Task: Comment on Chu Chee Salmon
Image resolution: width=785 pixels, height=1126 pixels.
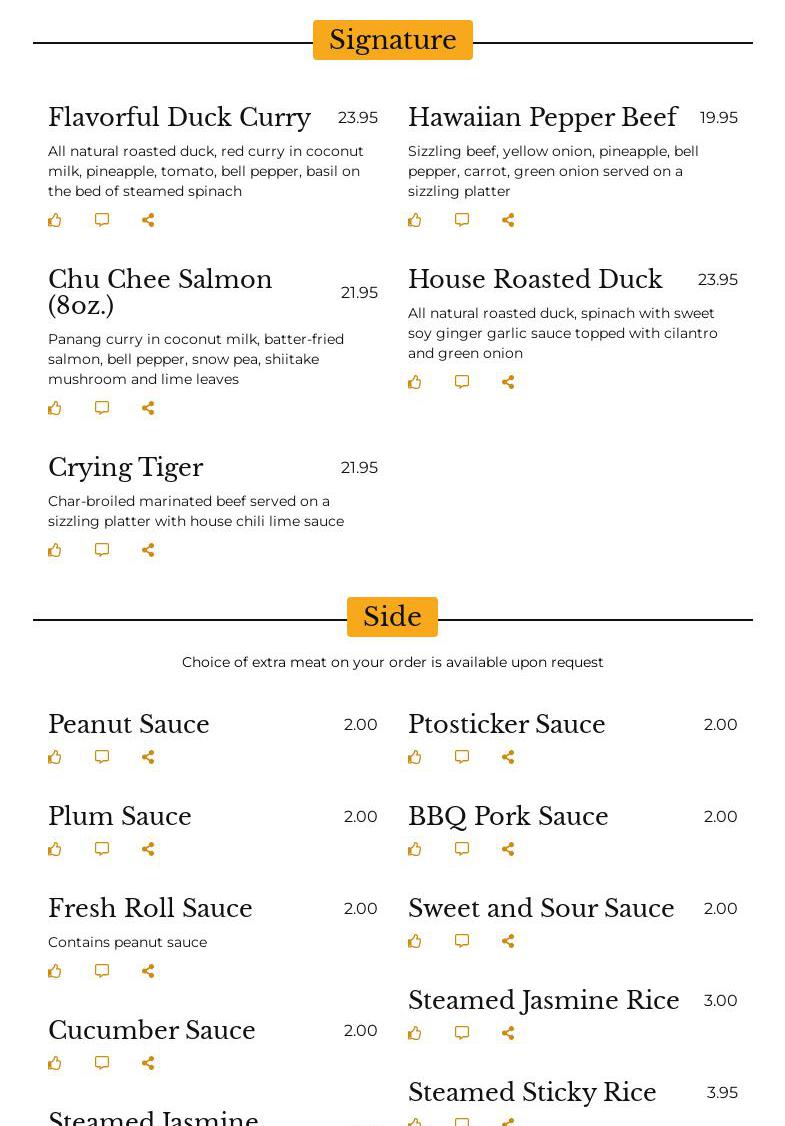Action: point(102,408)
